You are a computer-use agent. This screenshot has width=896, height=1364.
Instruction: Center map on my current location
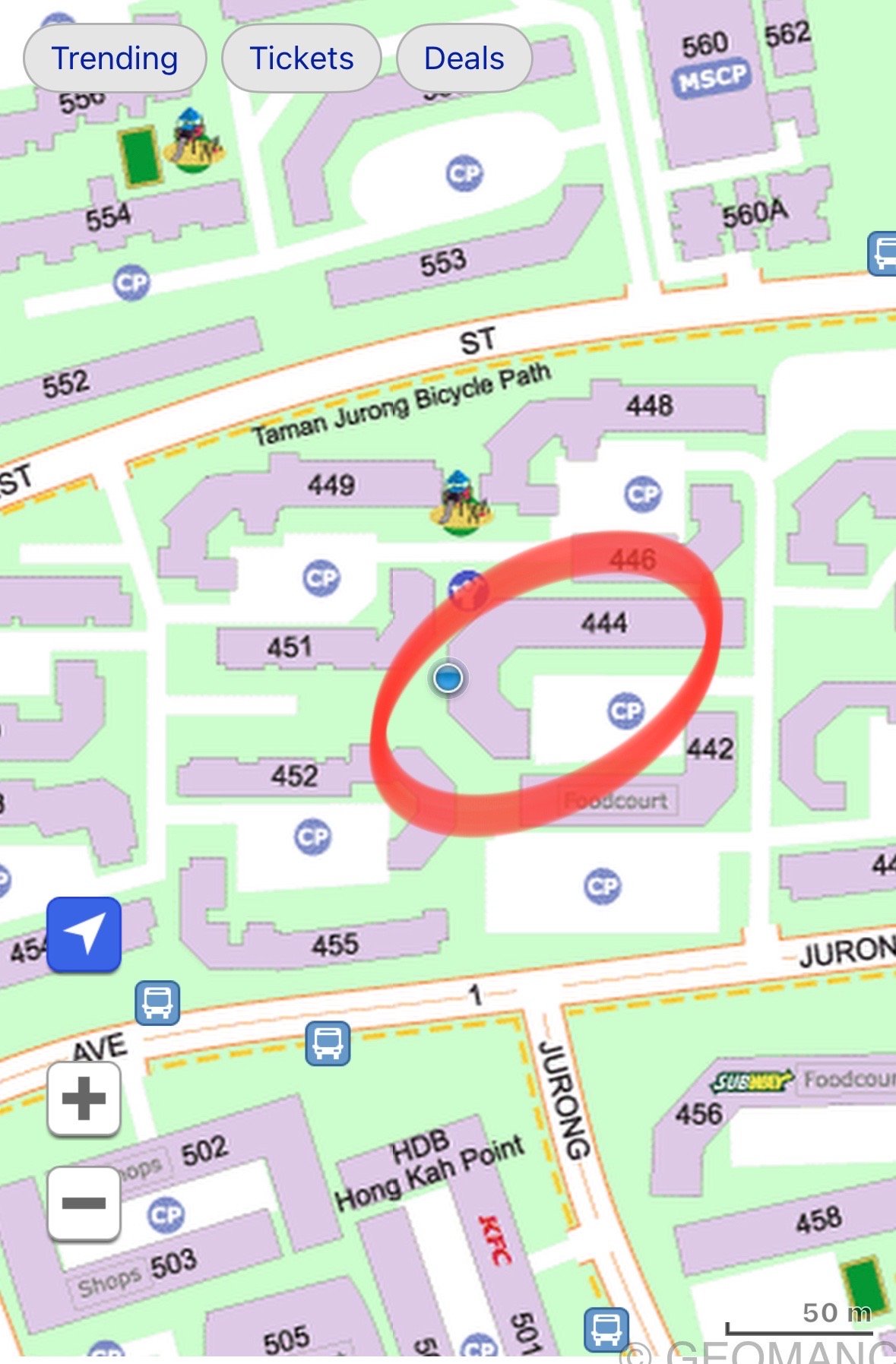(x=84, y=935)
